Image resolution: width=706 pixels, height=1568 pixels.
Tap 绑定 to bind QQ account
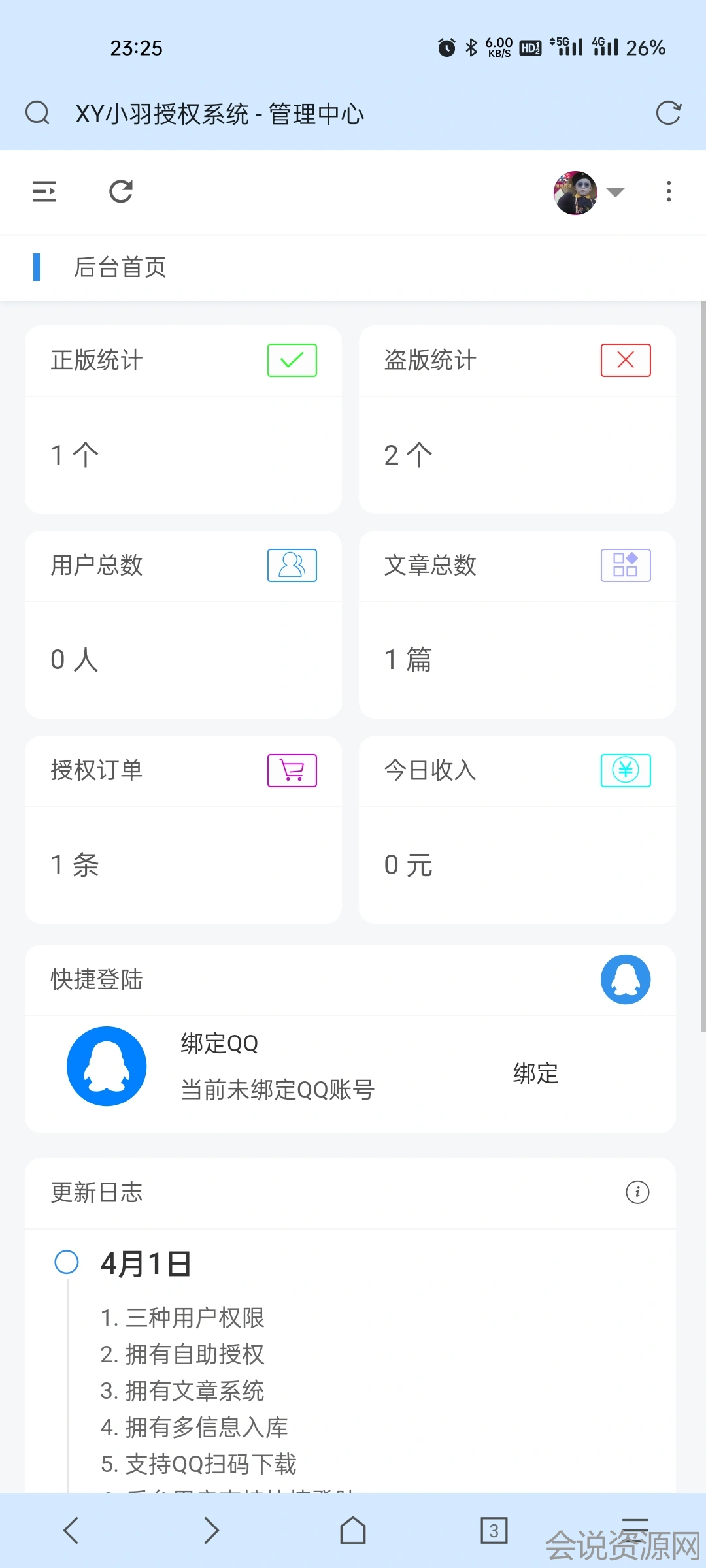[x=535, y=1073]
